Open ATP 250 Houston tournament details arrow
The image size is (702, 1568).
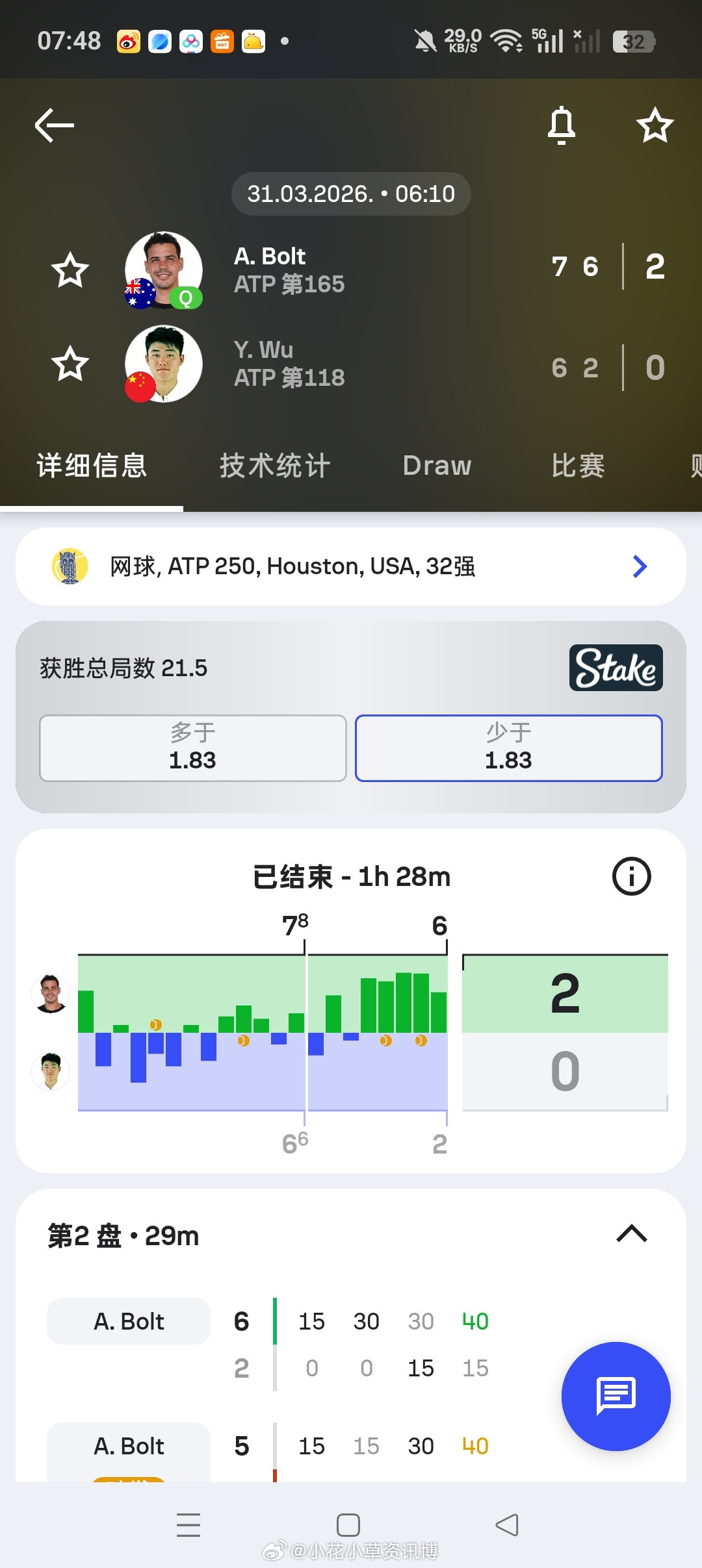pos(640,566)
